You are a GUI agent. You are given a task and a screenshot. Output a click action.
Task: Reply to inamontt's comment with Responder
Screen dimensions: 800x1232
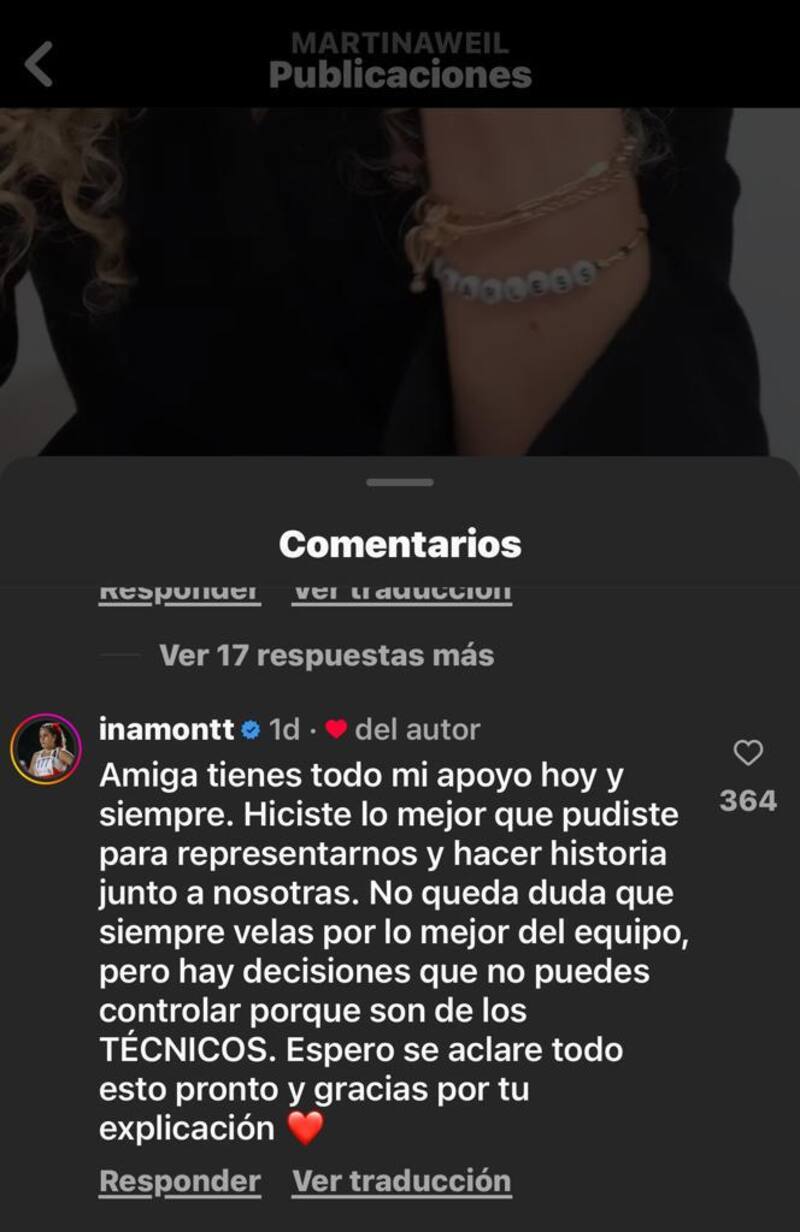pos(180,1181)
